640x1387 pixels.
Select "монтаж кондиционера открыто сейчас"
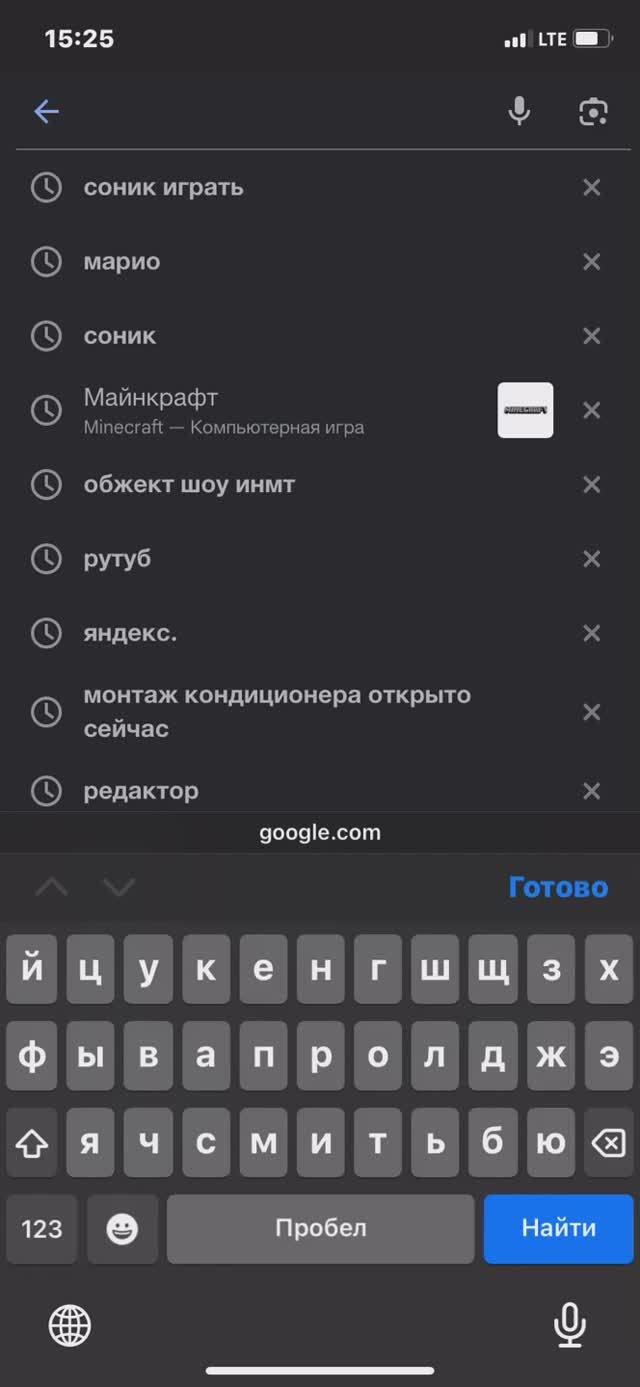point(277,711)
